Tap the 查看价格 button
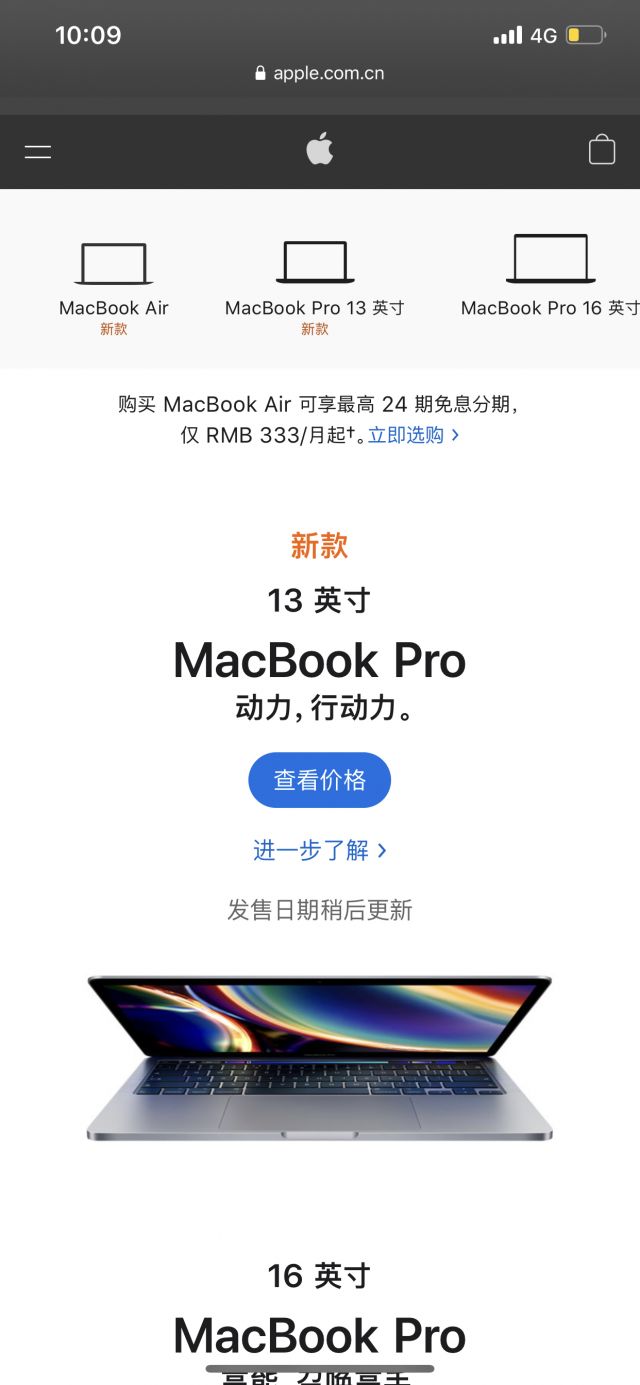The image size is (640, 1385). (x=320, y=780)
